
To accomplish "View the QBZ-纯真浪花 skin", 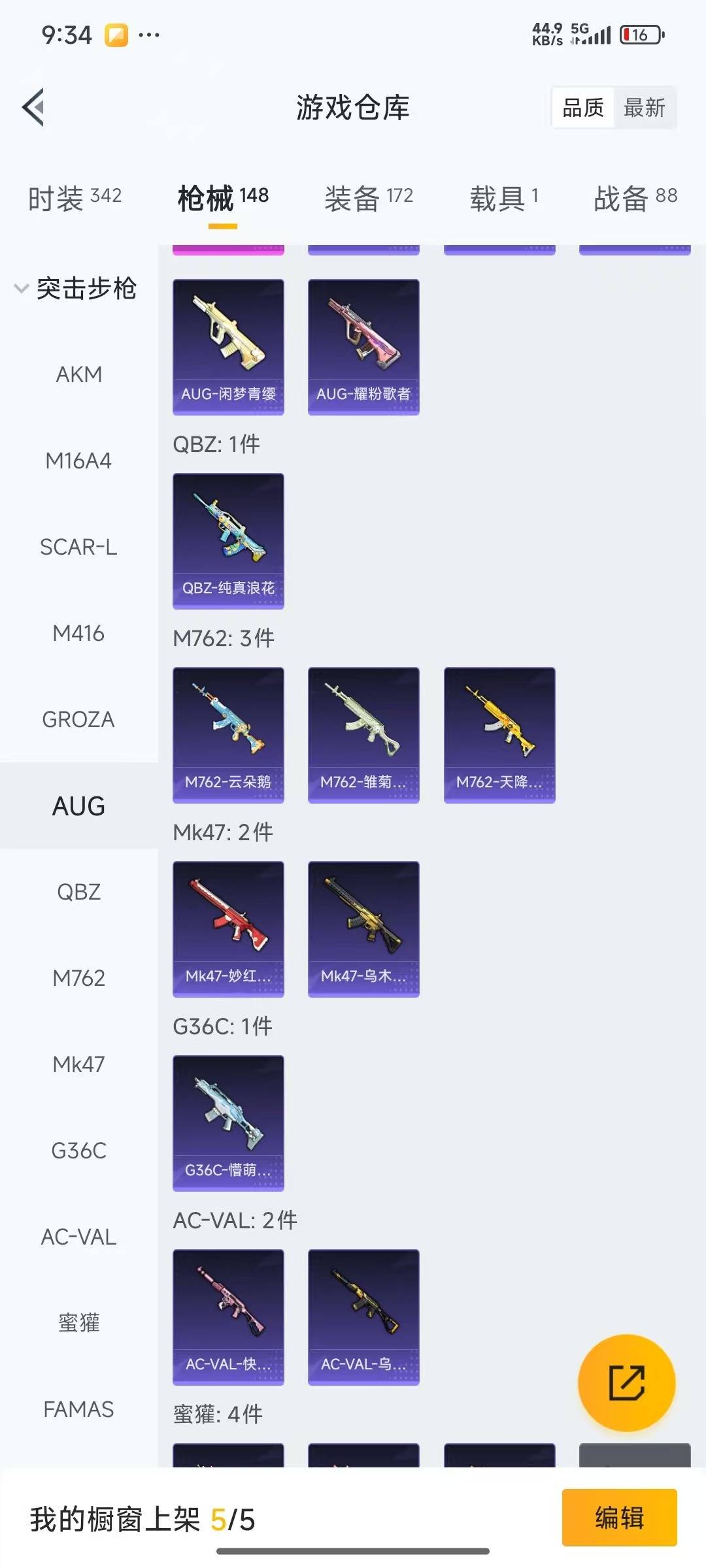I will pyautogui.click(x=228, y=540).
